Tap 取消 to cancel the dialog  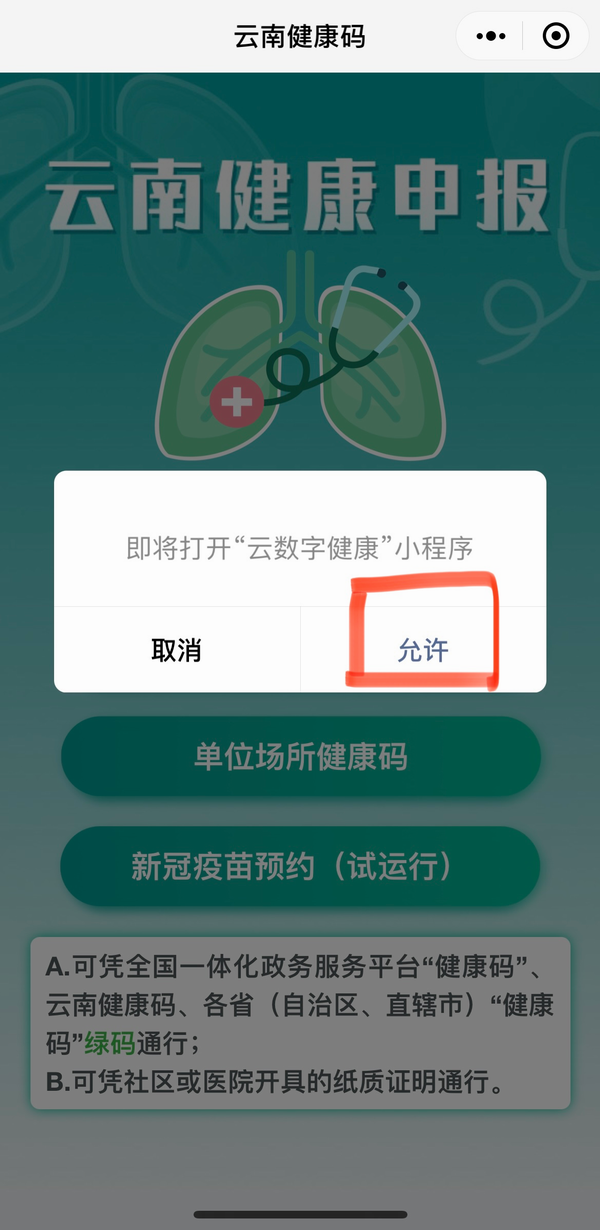click(177, 650)
